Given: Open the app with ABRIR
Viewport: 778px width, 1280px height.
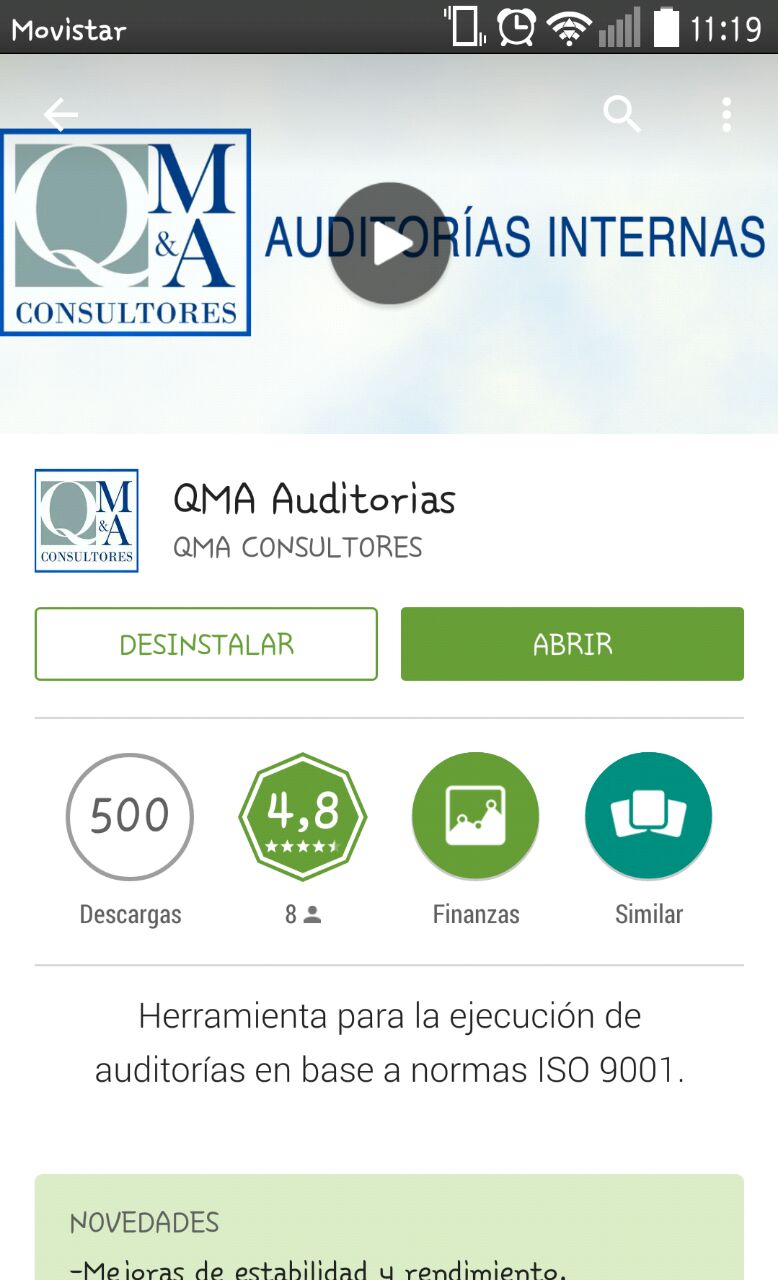Looking at the screenshot, I should (572, 644).
